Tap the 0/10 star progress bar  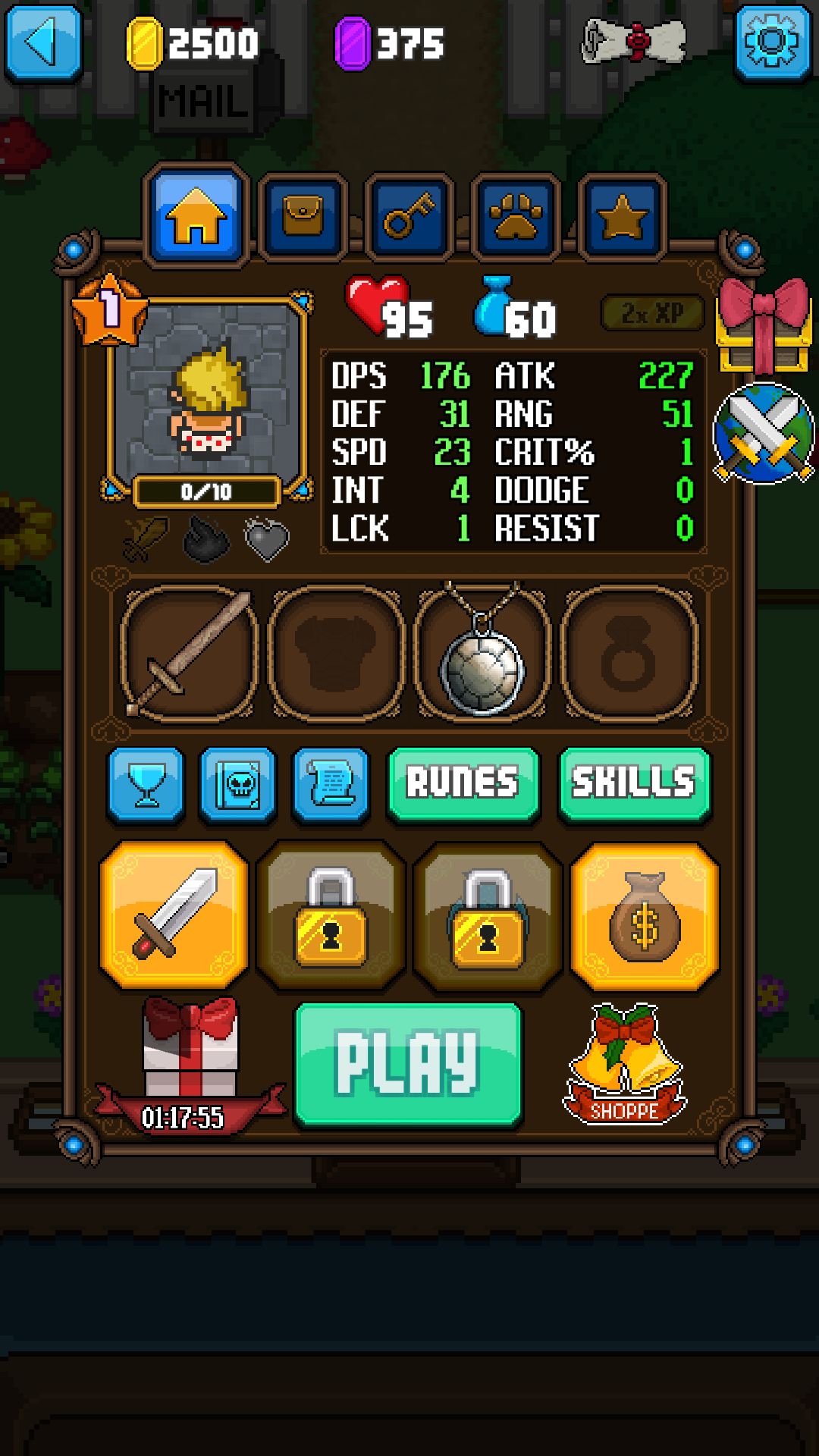pyautogui.click(x=206, y=491)
